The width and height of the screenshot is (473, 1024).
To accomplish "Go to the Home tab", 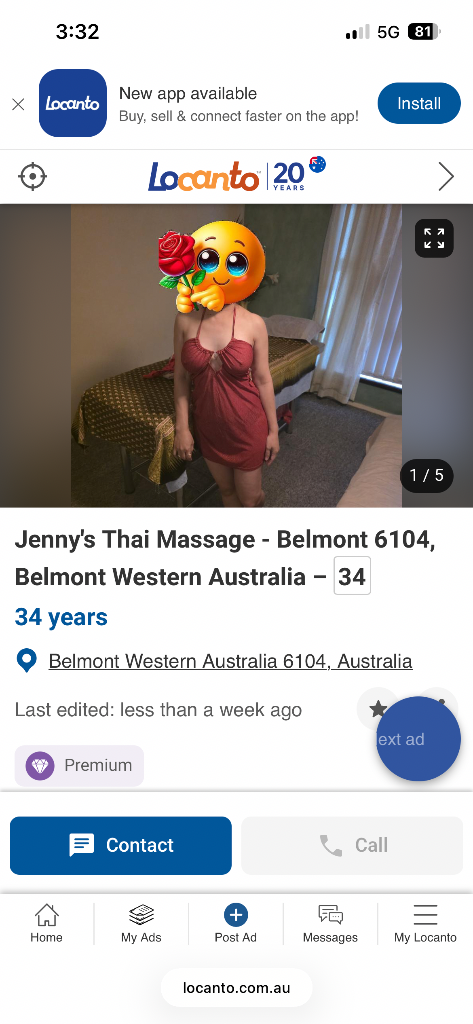I will [x=46, y=923].
